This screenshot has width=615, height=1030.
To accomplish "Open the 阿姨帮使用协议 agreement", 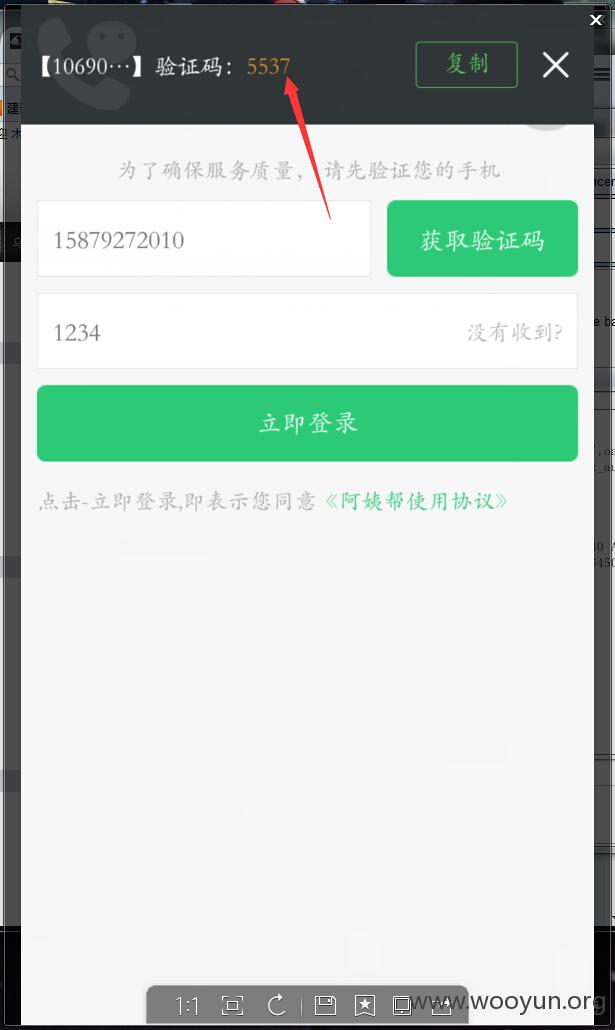I will click(417, 501).
